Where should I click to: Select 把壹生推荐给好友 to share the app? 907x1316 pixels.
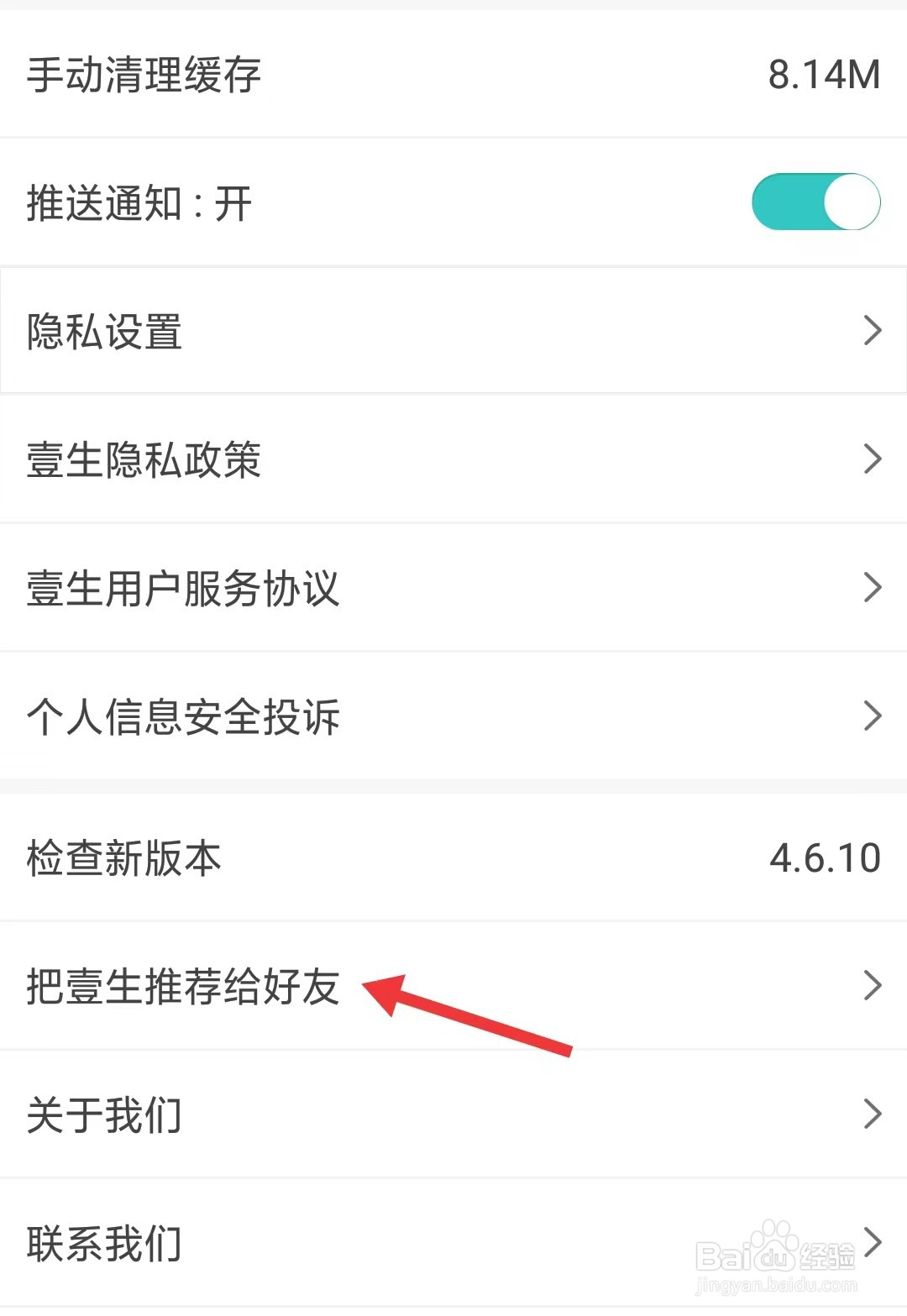(181, 988)
